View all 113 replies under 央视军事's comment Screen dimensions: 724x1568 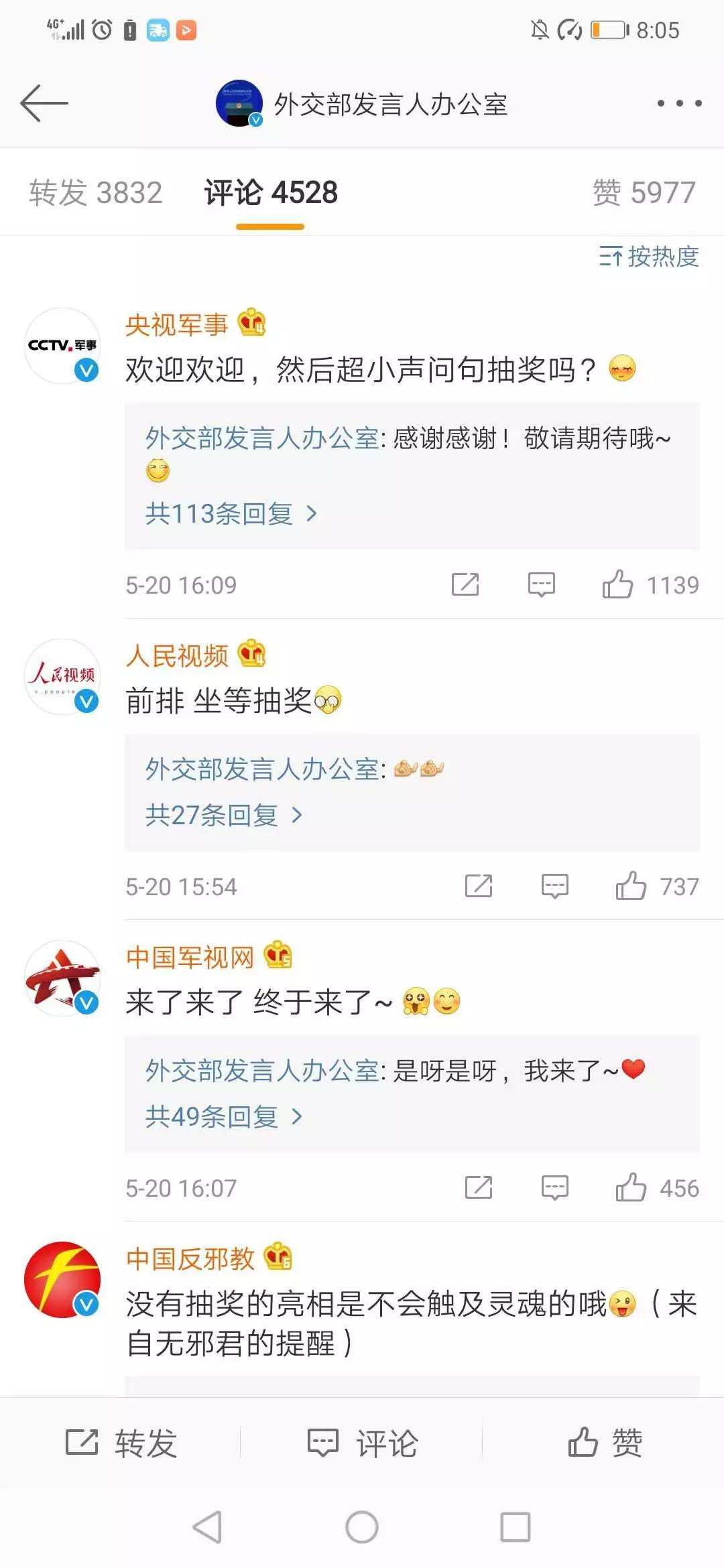point(231,514)
